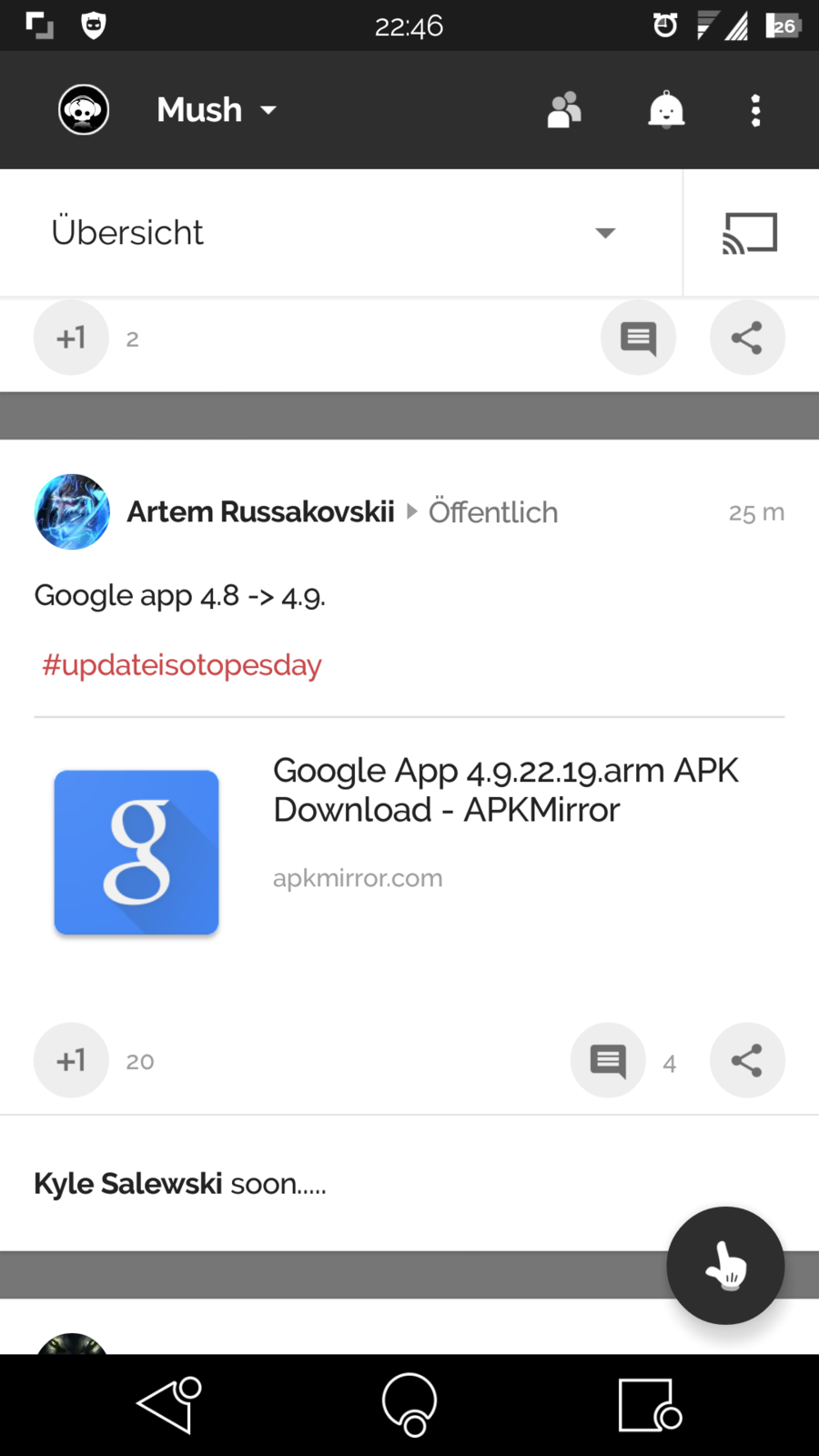Comment on Artem Russakovskii's post

608,1060
